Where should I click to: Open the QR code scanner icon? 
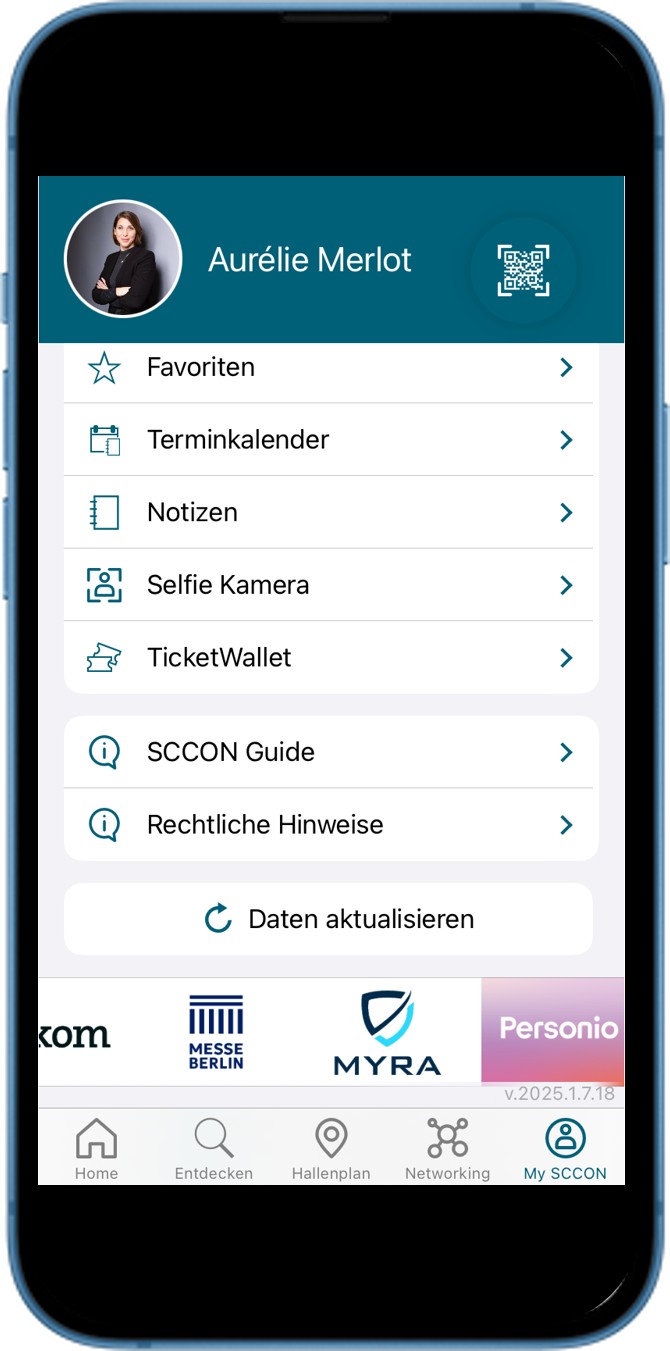523,270
